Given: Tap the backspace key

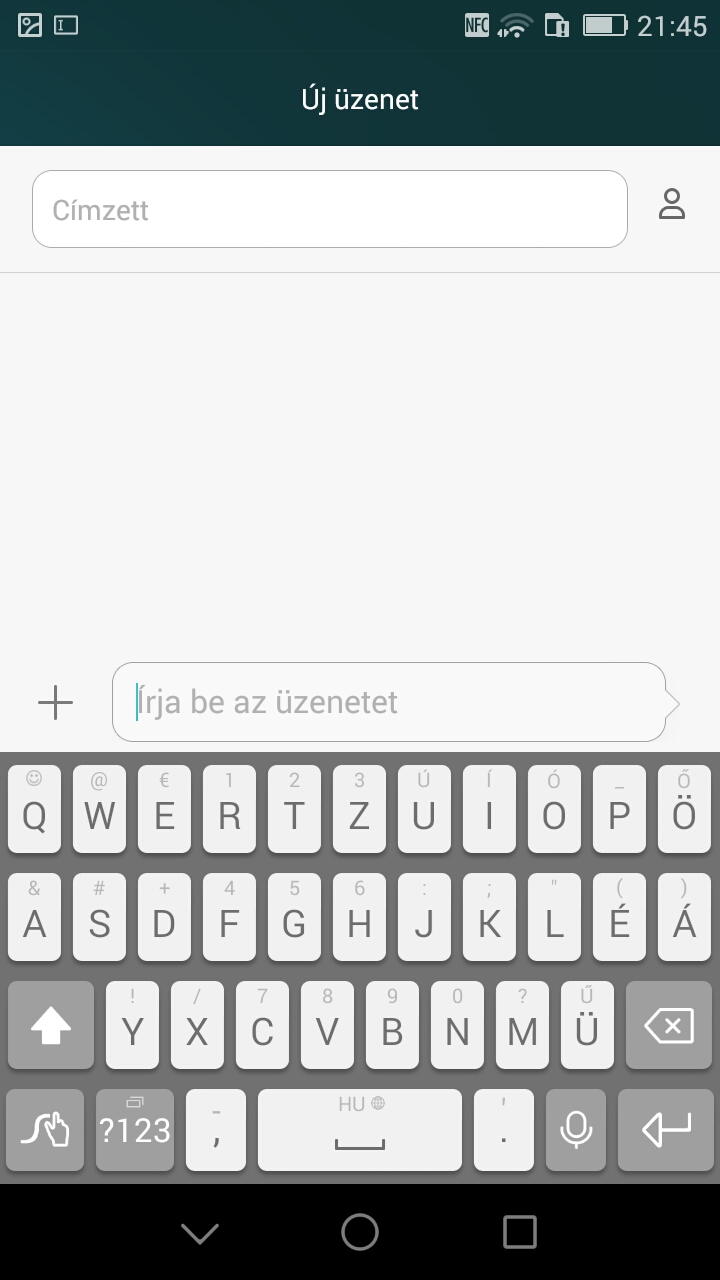Looking at the screenshot, I should pyautogui.click(x=669, y=1025).
